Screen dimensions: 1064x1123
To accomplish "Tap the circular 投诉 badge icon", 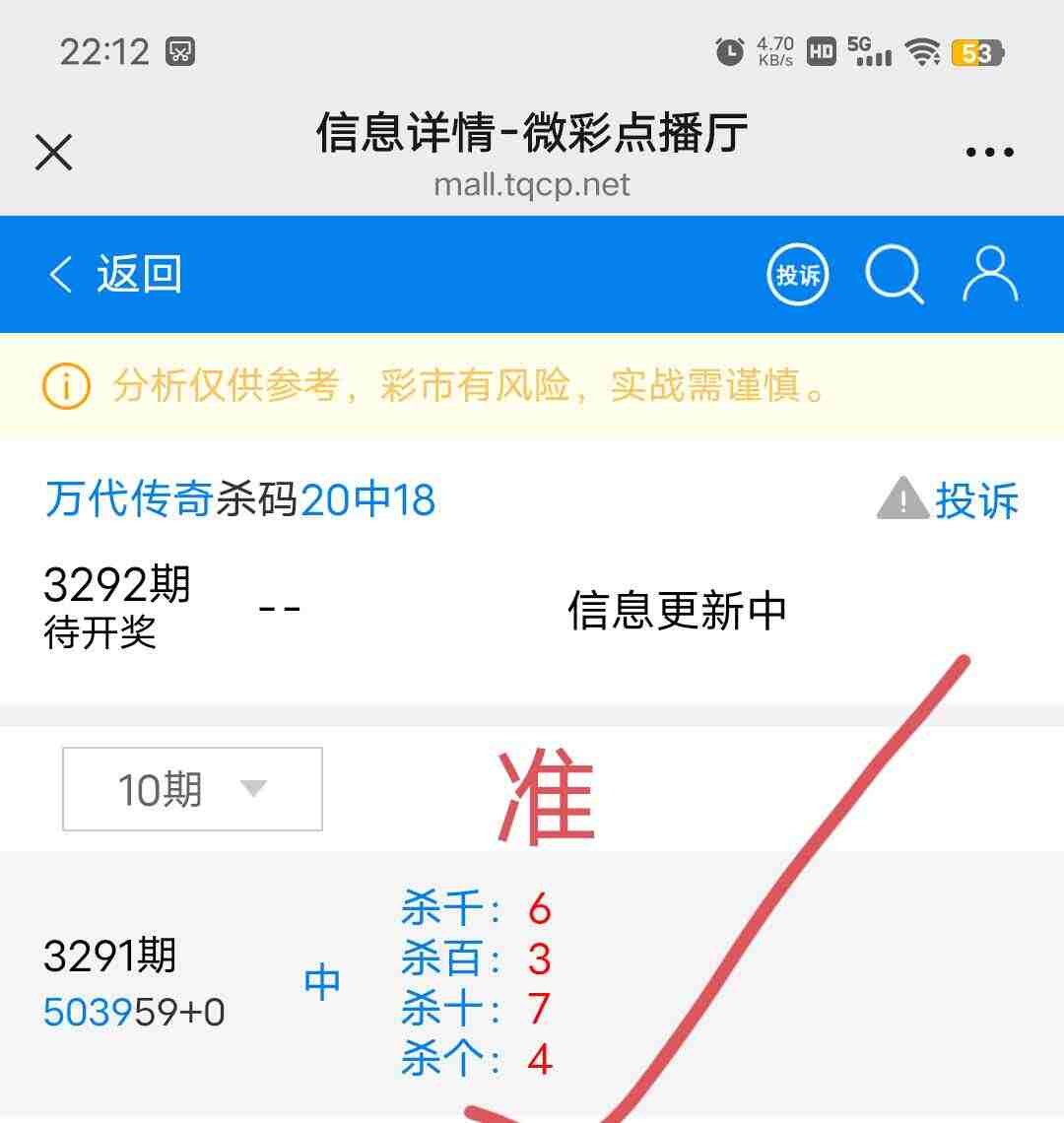I will [798, 275].
